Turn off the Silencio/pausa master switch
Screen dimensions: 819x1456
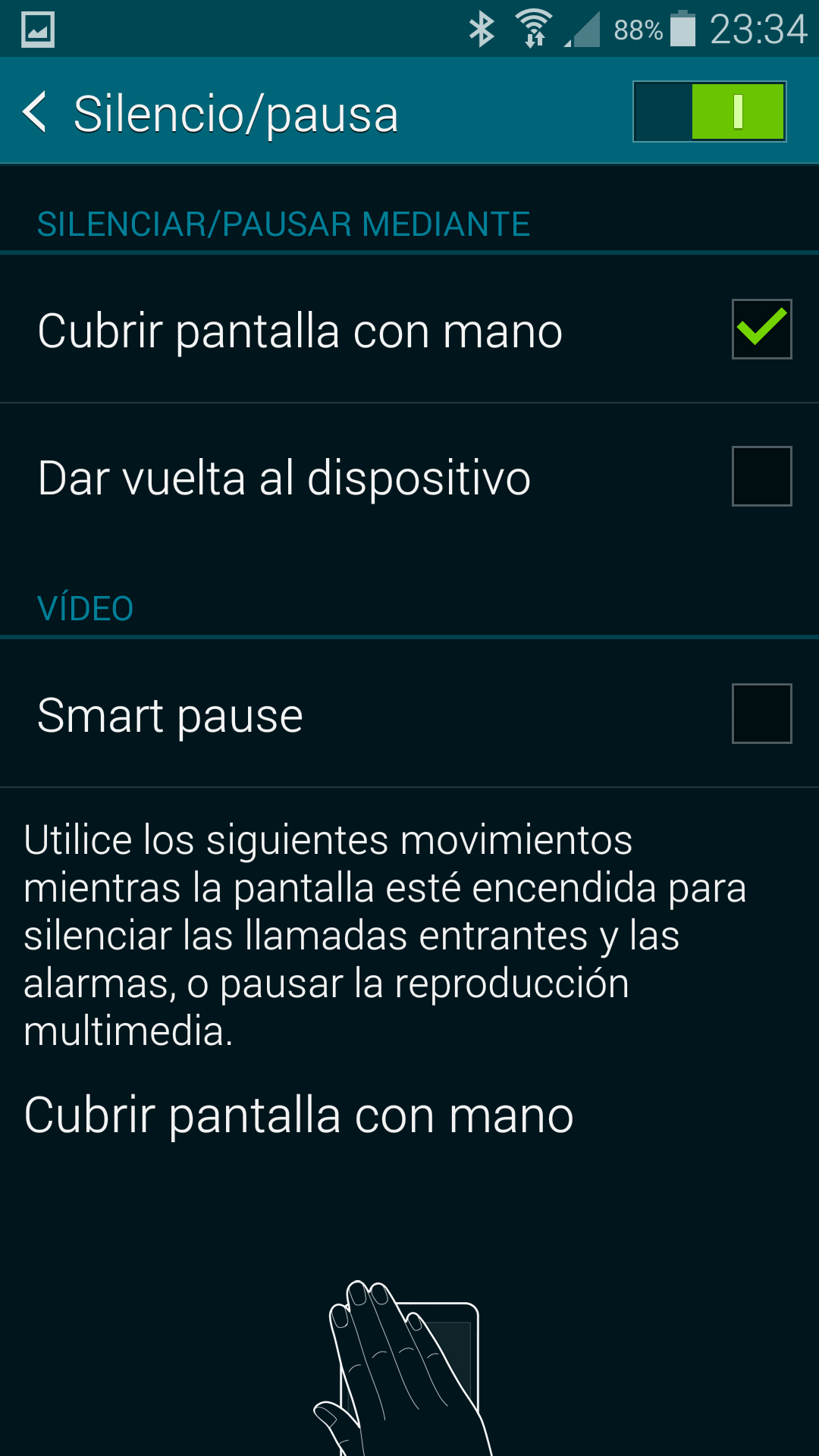point(709,112)
